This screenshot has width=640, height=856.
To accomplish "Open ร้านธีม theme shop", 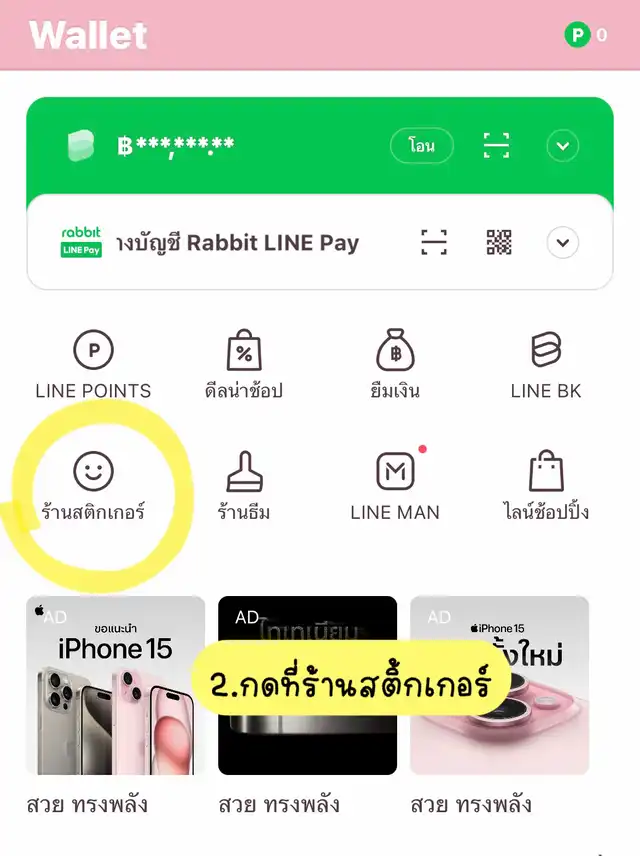I will pyautogui.click(x=244, y=485).
